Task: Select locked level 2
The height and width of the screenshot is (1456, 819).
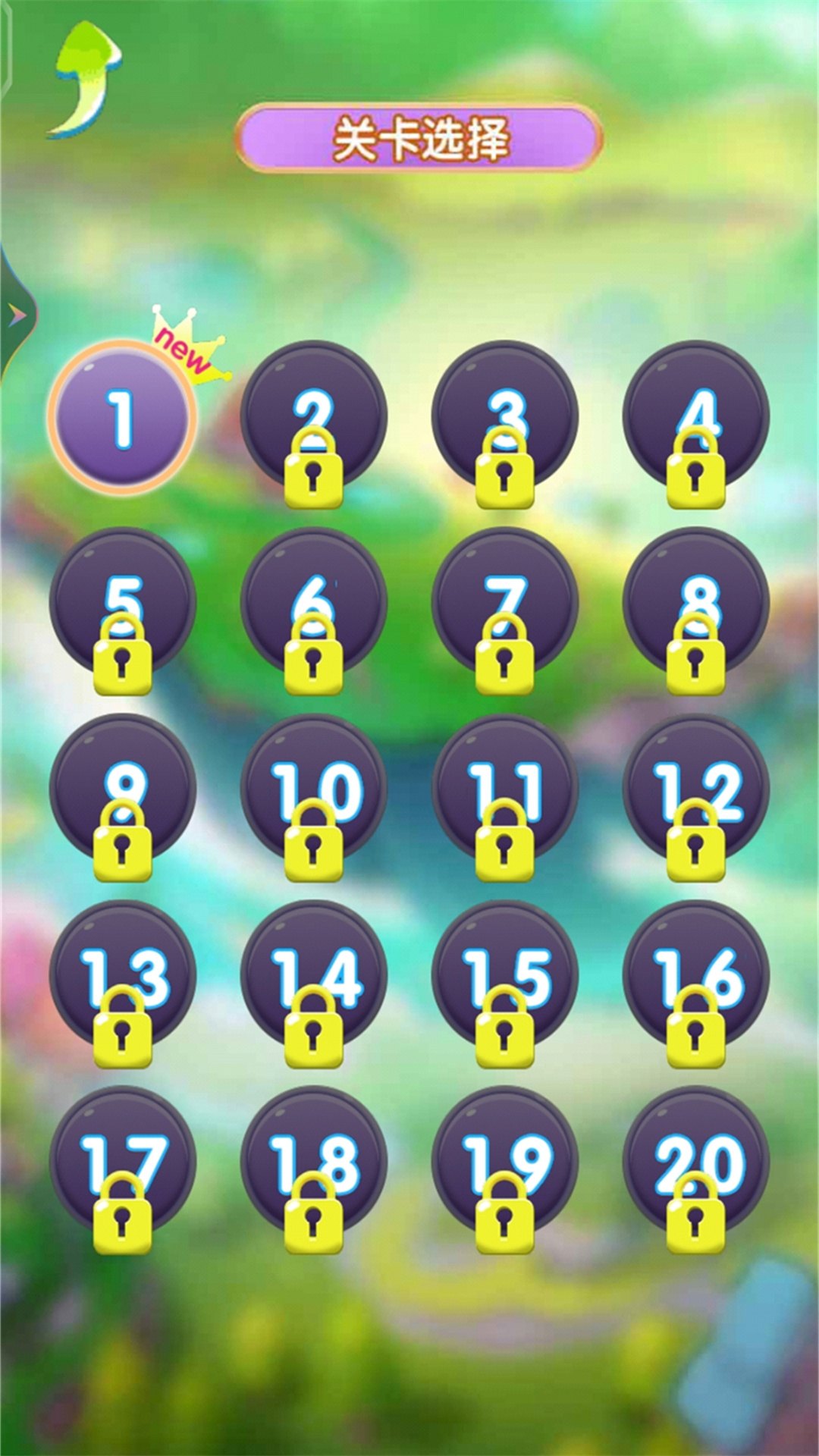Action: tap(314, 417)
